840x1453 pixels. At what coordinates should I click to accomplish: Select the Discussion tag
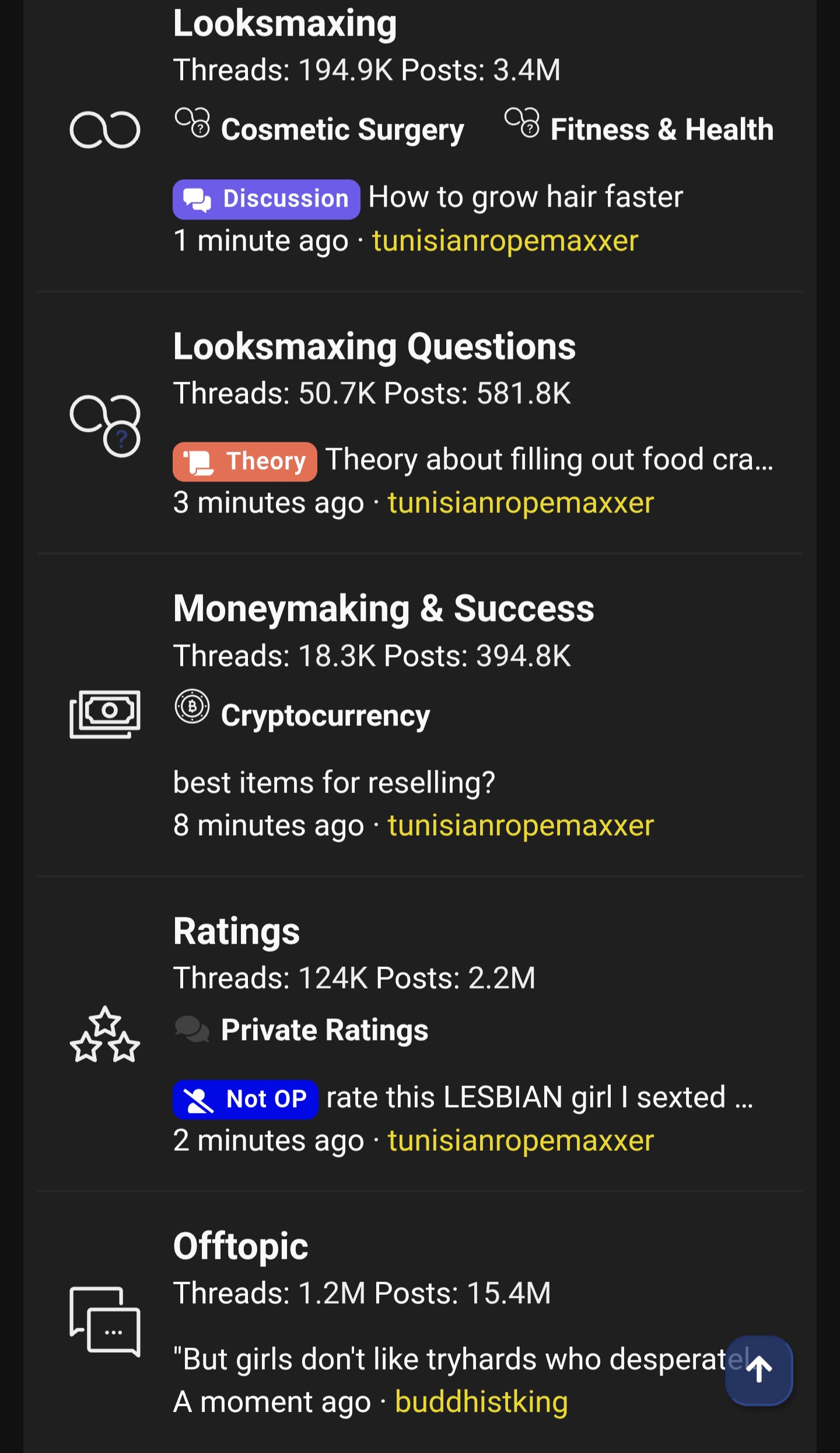tap(267, 199)
